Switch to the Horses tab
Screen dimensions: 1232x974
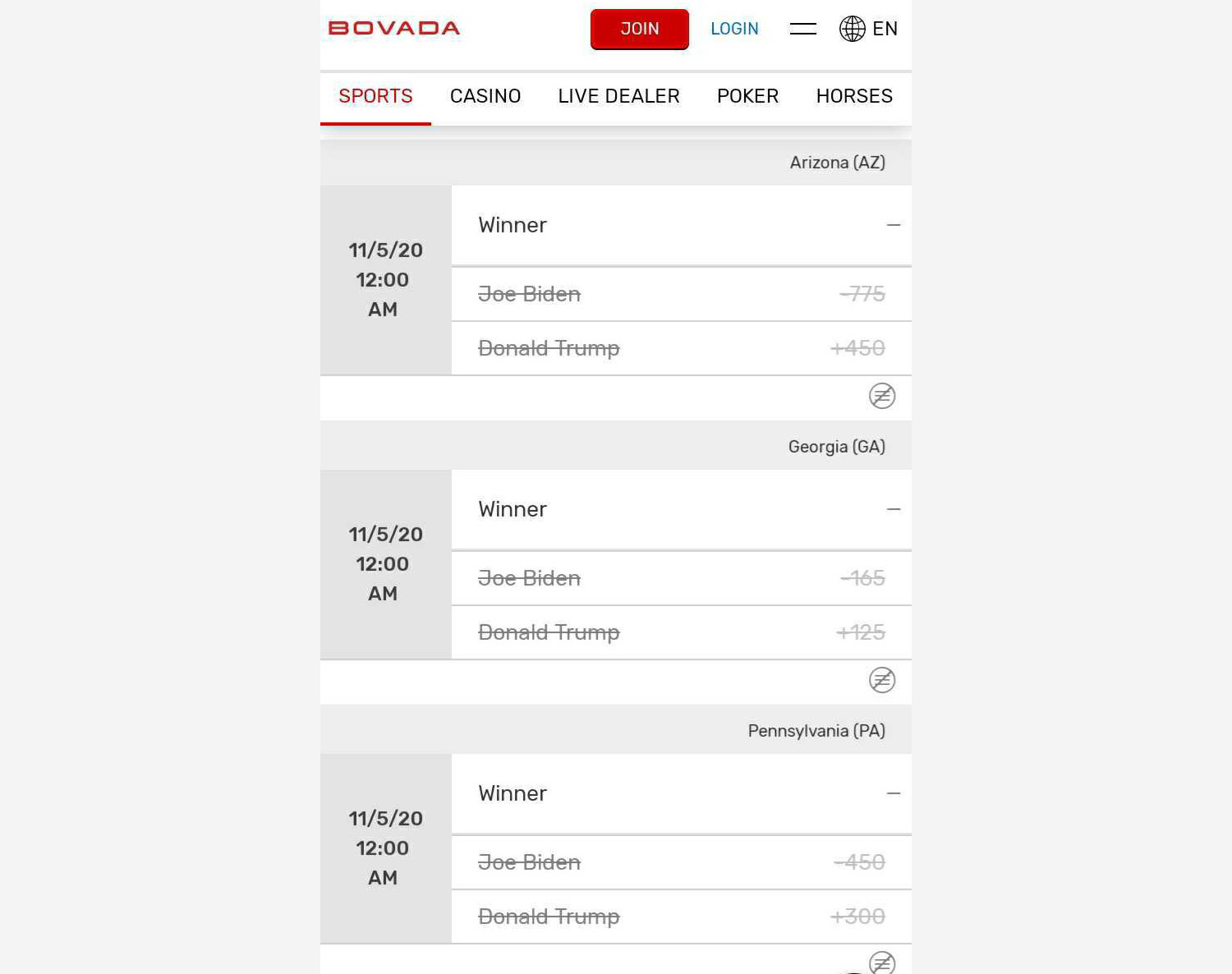click(853, 96)
